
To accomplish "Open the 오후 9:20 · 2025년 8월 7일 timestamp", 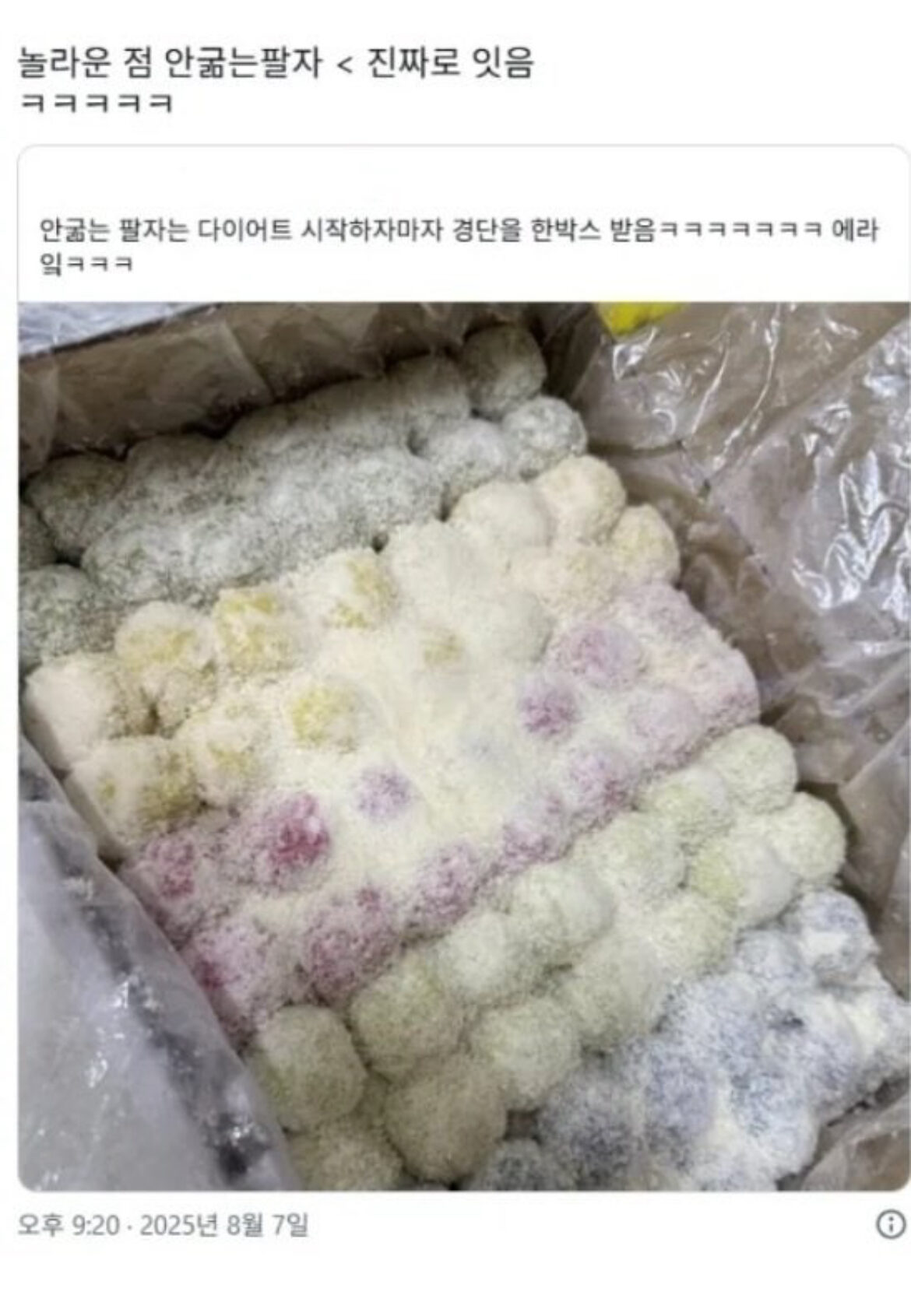I will click(x=163, y=1226).
